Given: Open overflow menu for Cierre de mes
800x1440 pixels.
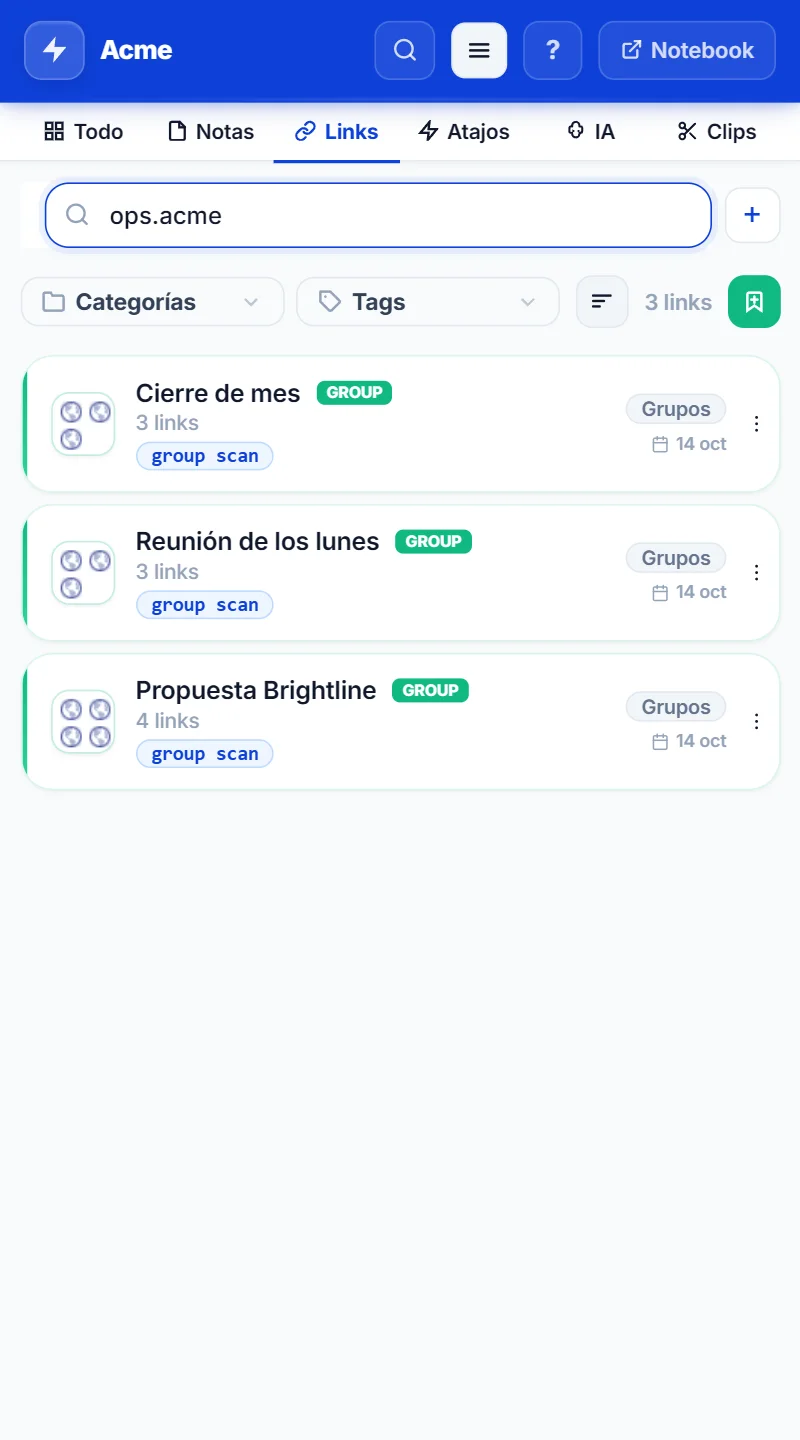Looking at the screenshot, I should 757,424.
